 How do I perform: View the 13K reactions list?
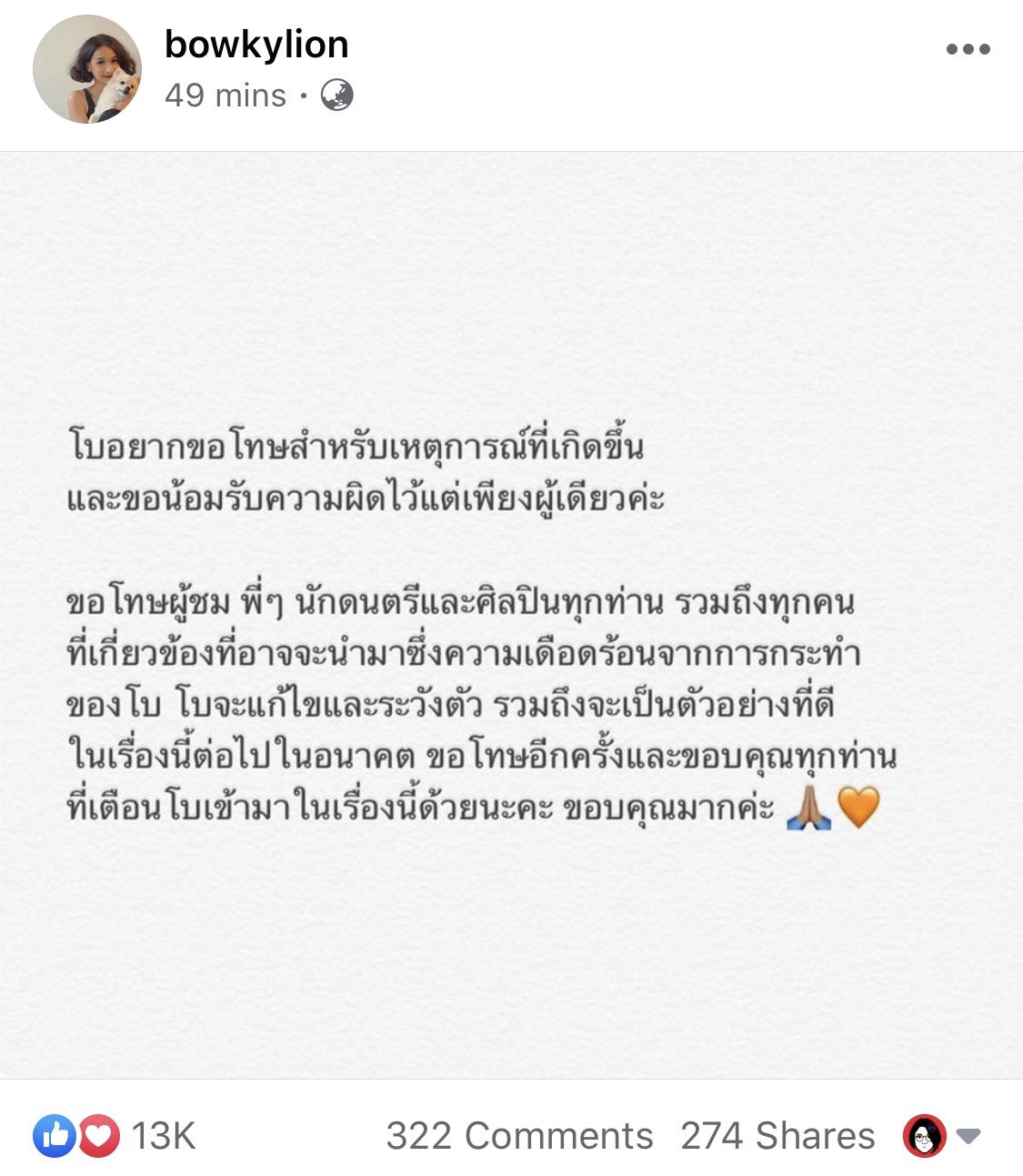[x=115, y=1135]
